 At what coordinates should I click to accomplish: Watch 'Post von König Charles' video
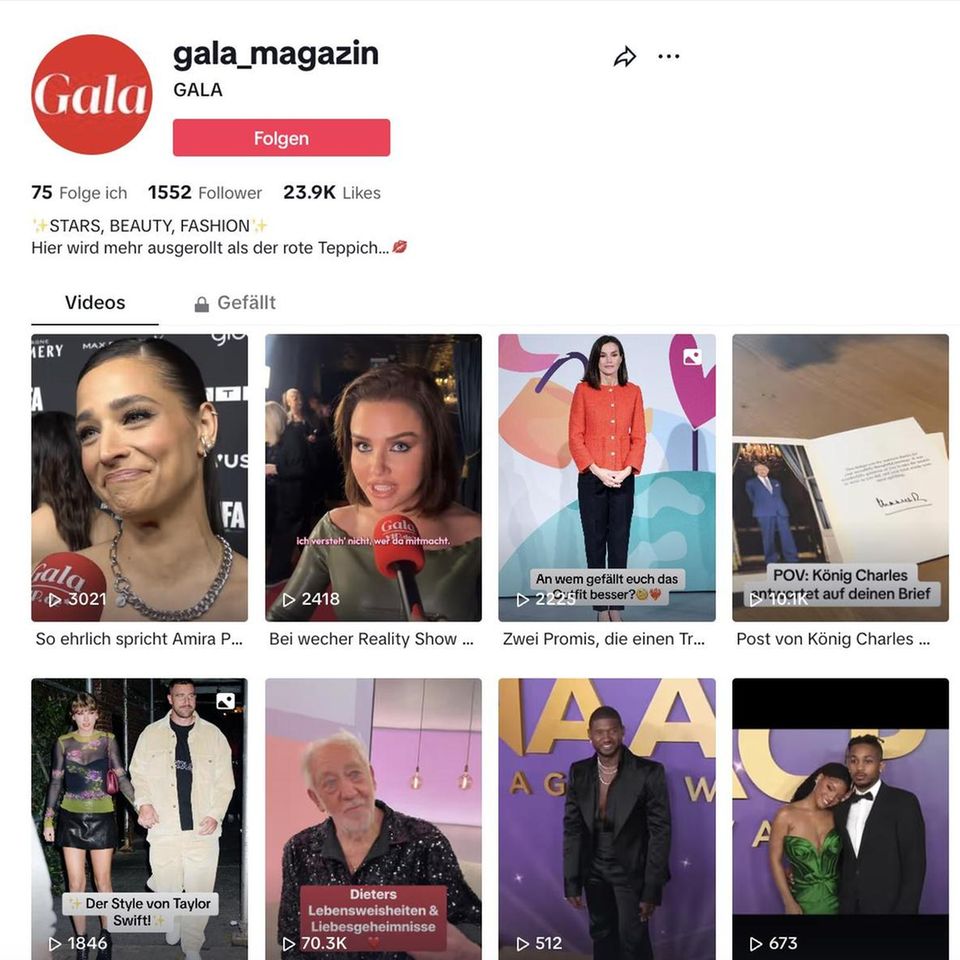(840, 478)
